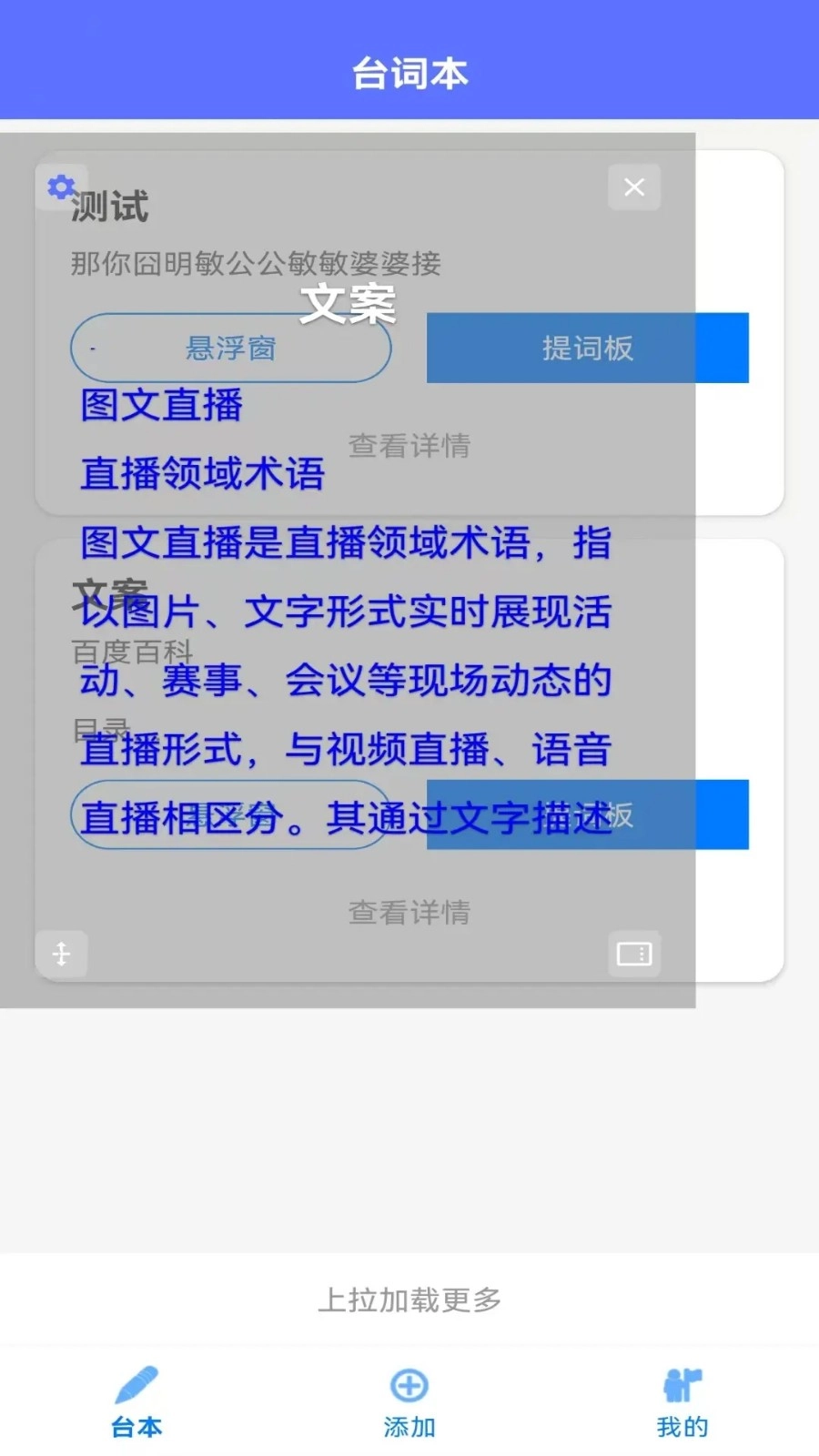The width and height of the screenshot is (819, 1456).
Task: Tap 上拉加载更多 to load more
Action: tap(409, 1300)
